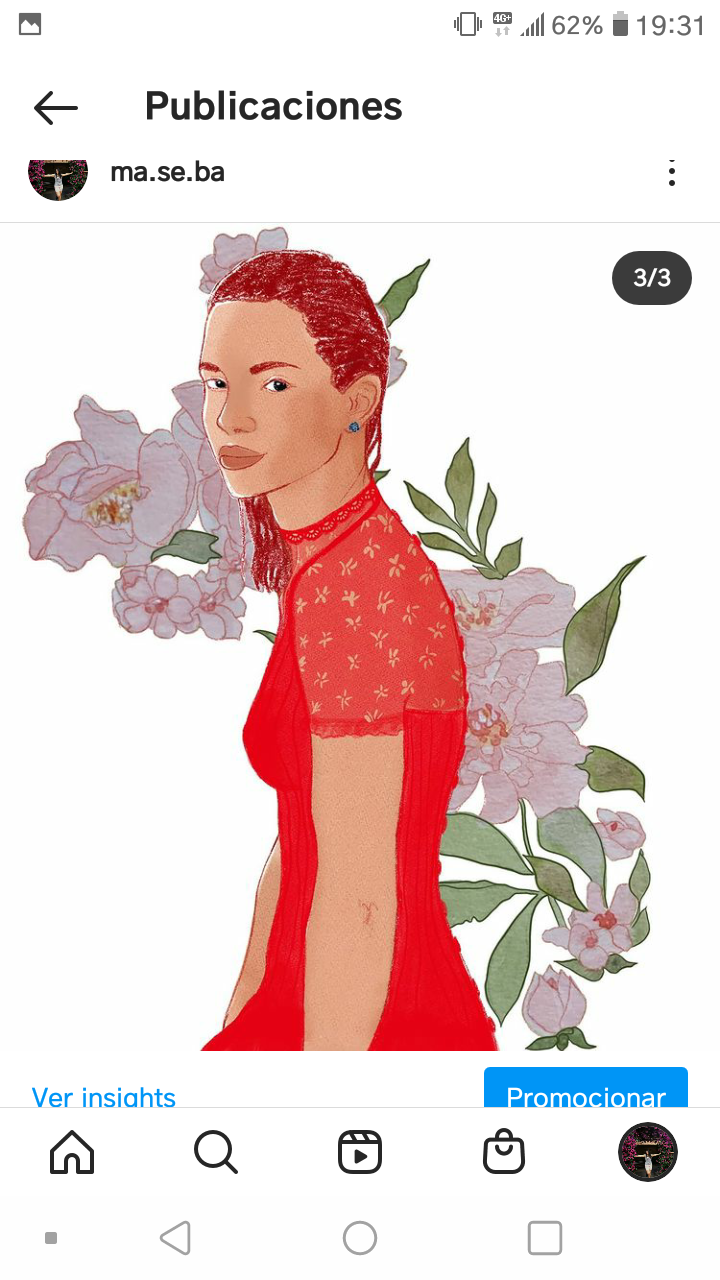Go back from Publicaciones
The width and height of the screenshot is (720, 1280).
(x=55, y=107)
